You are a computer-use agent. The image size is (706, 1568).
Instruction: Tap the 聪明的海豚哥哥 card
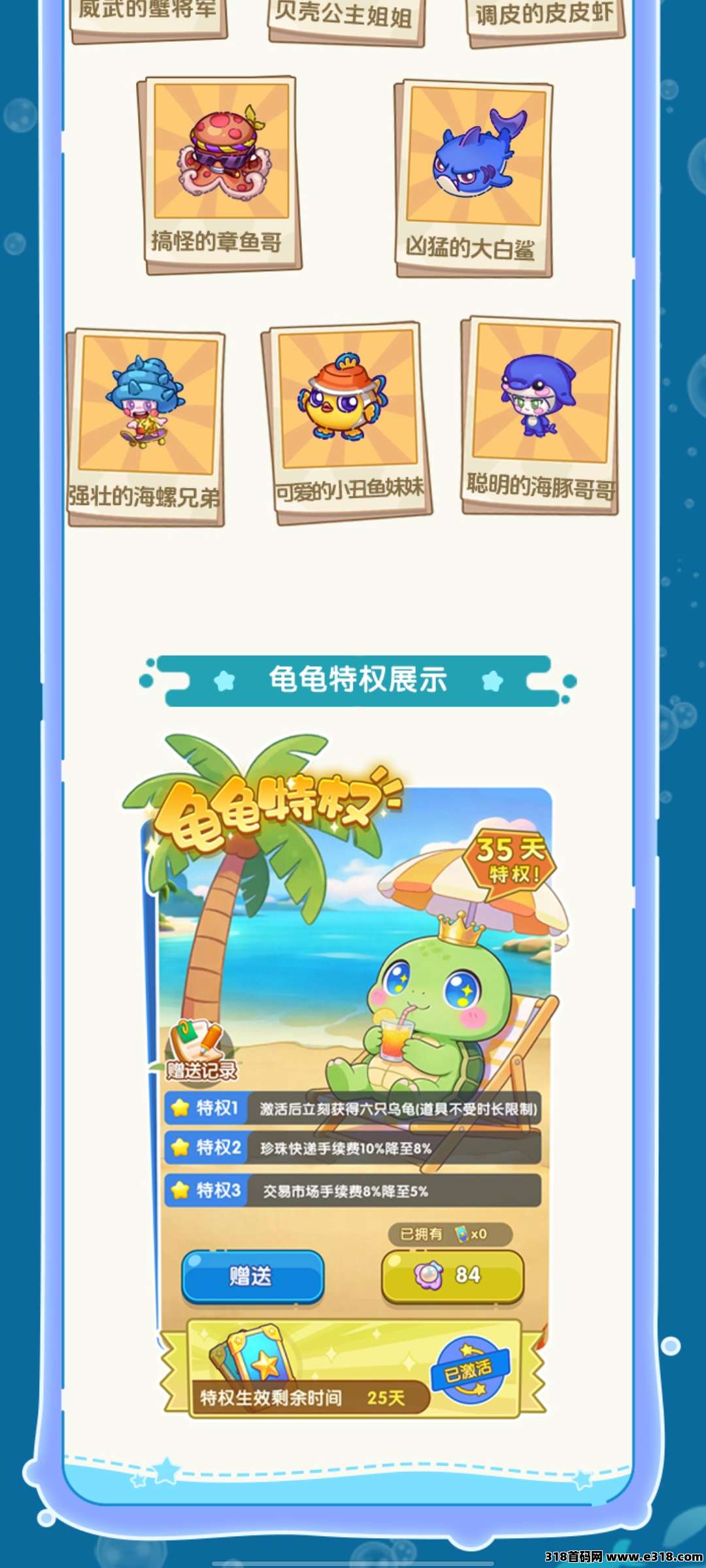540,416
